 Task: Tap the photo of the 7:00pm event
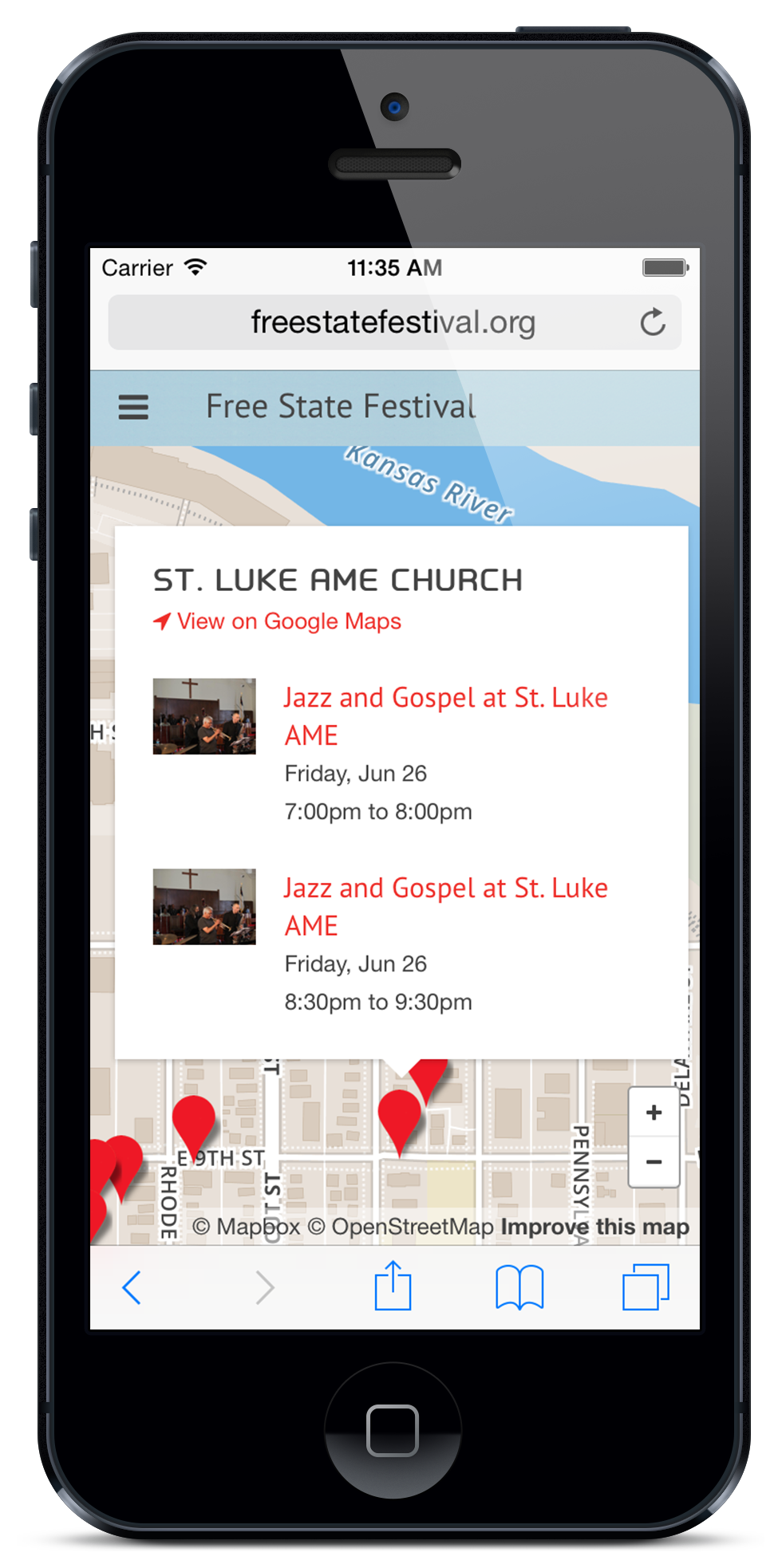pos(204,716)
